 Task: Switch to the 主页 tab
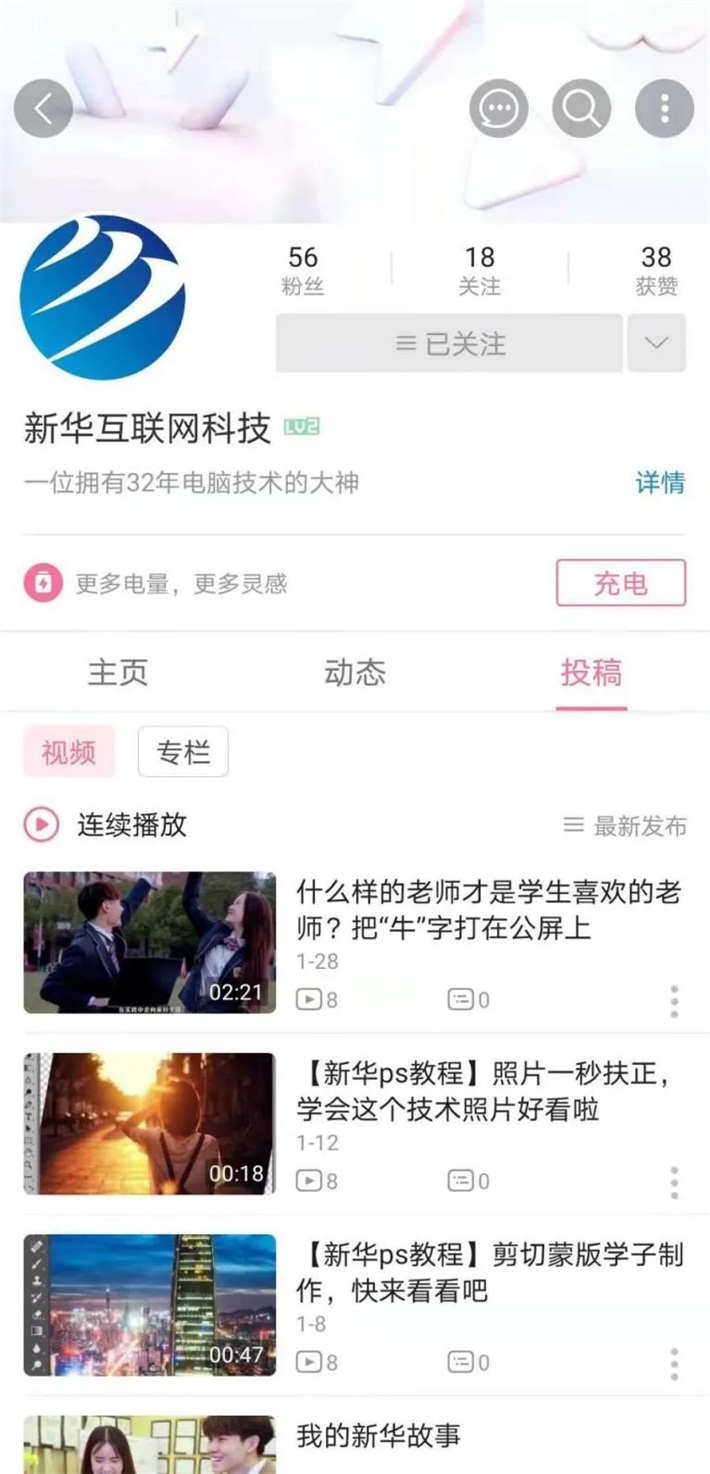click(x=118, y=672)
